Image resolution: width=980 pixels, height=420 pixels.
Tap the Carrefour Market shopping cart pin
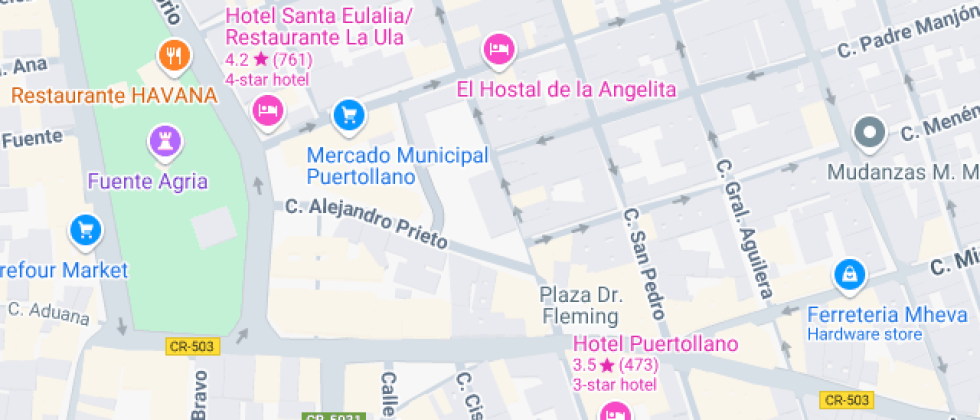(86, 231)
